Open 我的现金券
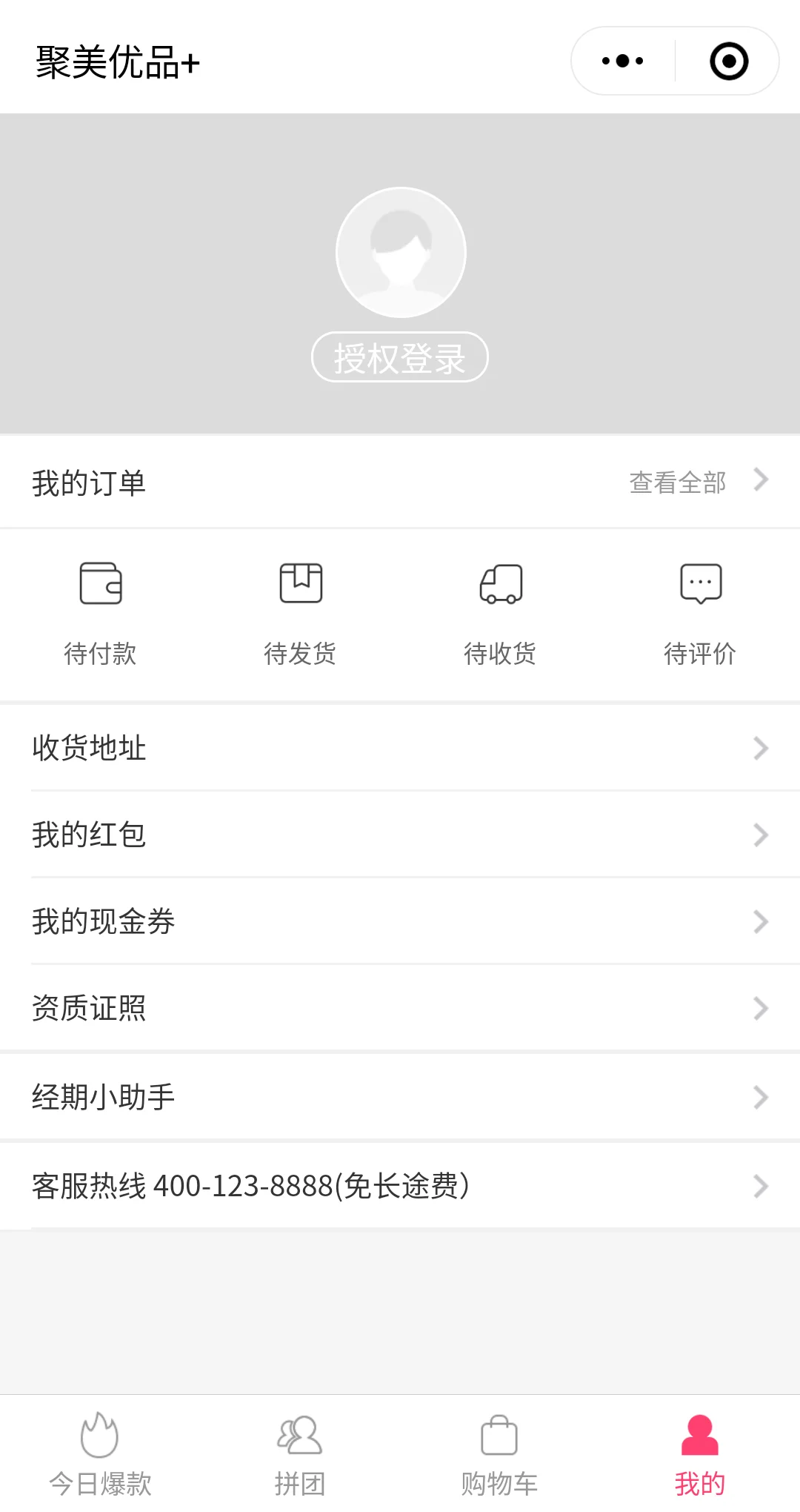 [400, 921]
